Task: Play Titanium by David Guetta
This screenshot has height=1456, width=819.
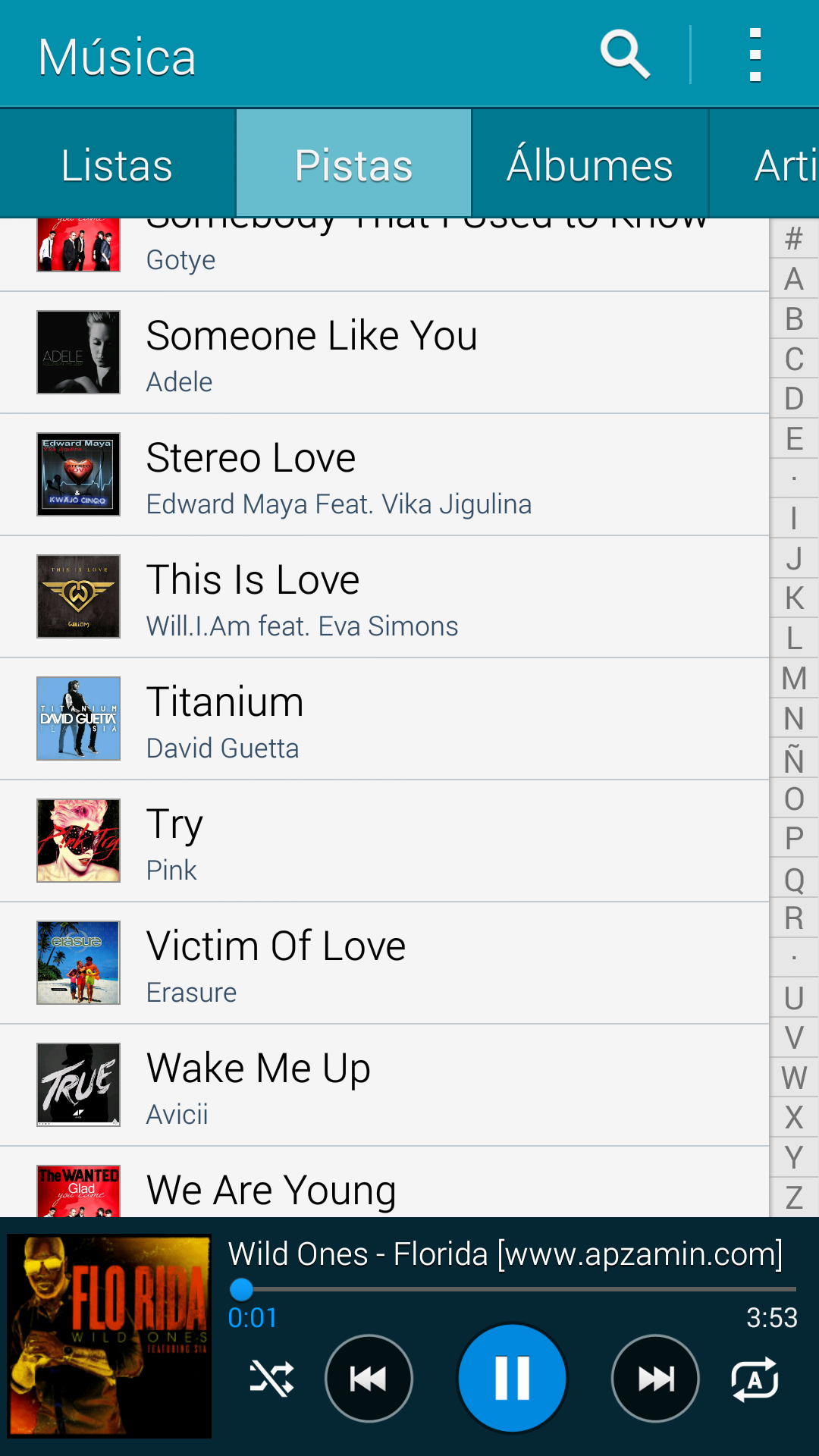Action: coord(379,720)
